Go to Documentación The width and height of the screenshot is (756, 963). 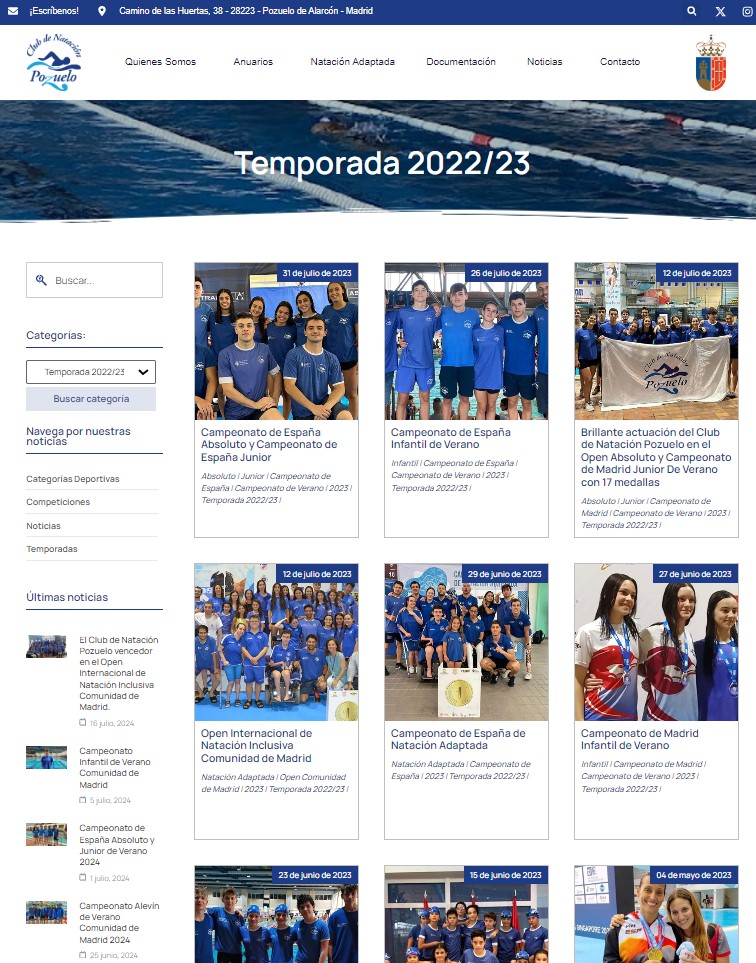coord(460,62)
